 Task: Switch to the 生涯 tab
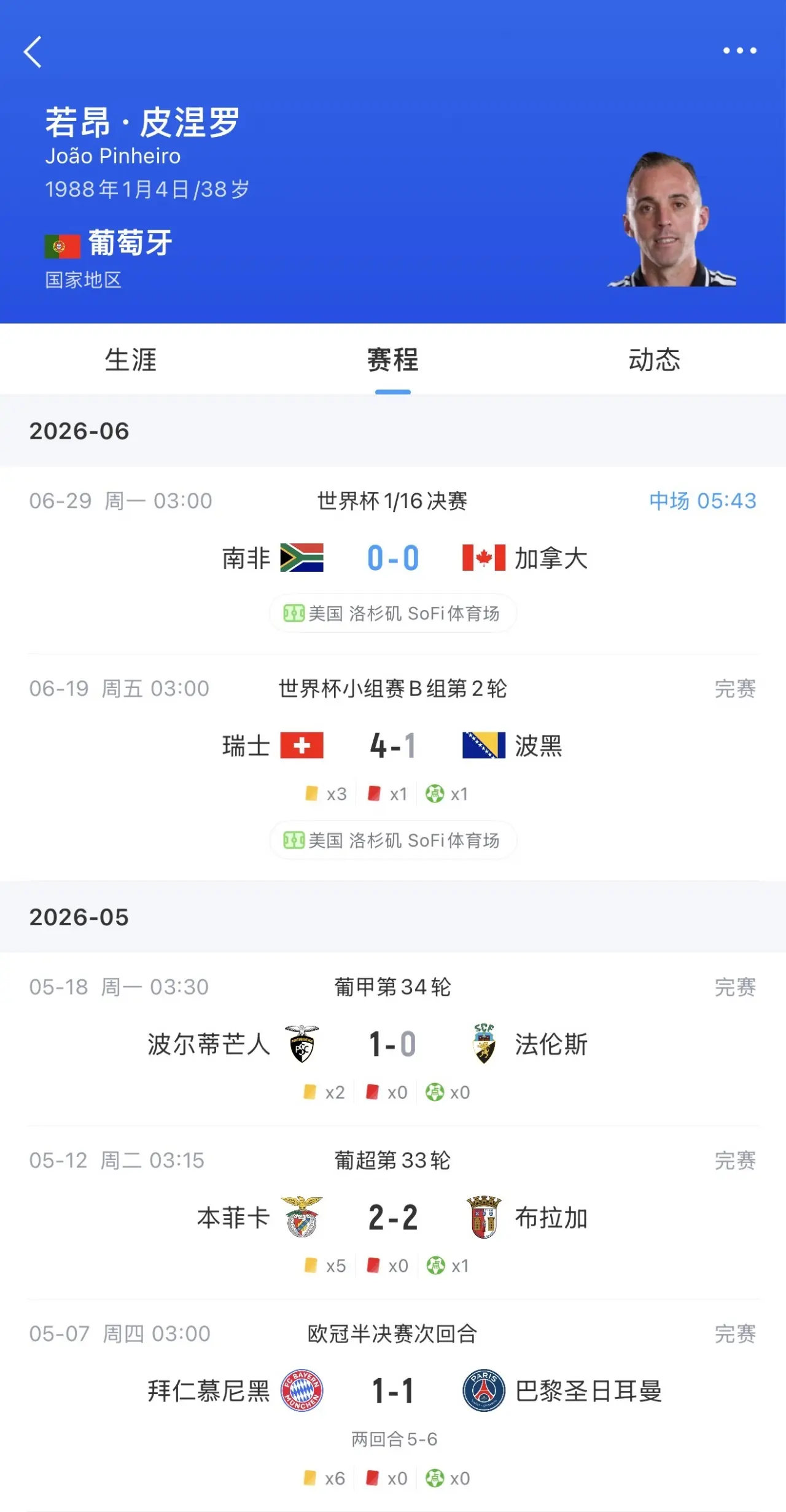pyautogui.click(x=131, y=360)
